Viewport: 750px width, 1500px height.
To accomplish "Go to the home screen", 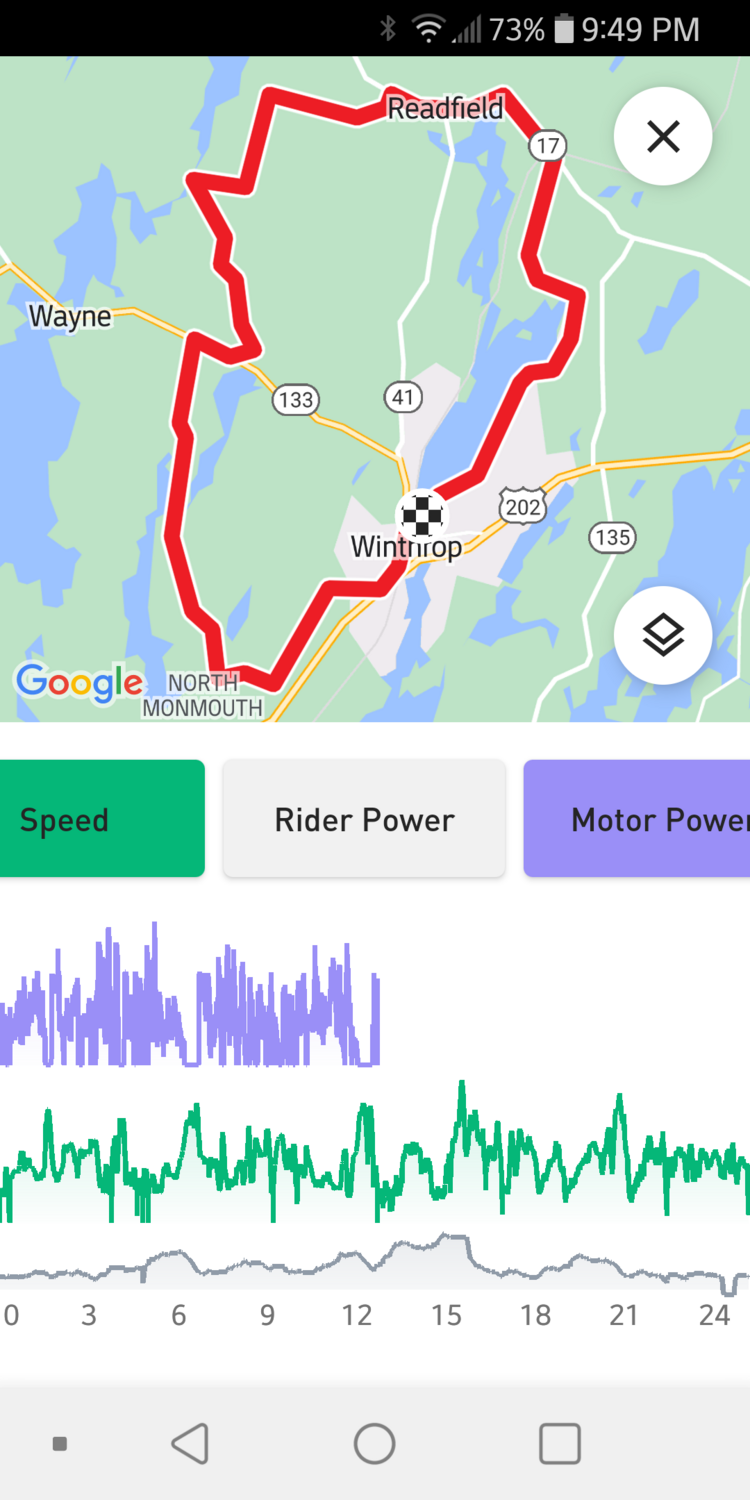I will pos(375,1444).
